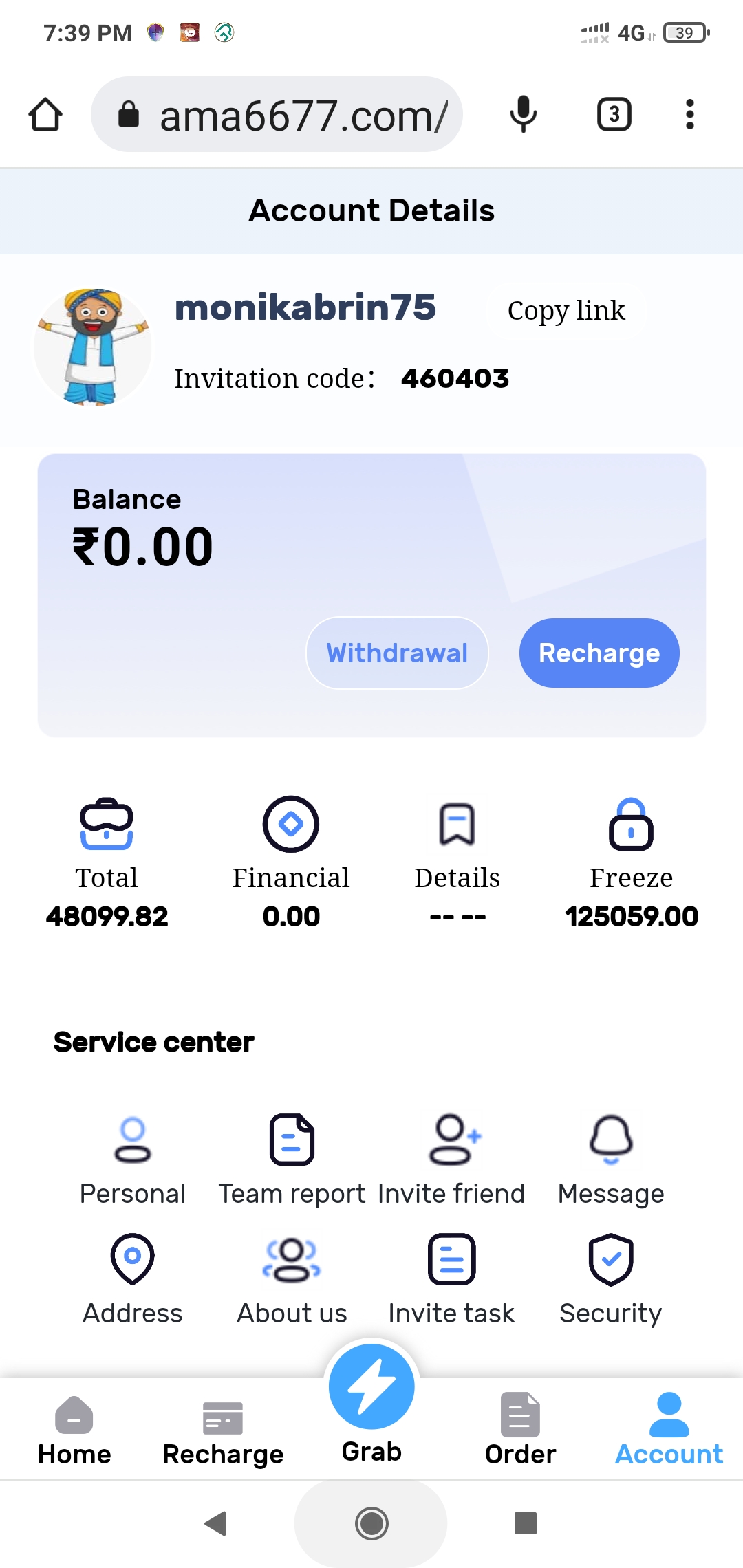Open the About us page

pyautogui.click(x=292, y=1278)
